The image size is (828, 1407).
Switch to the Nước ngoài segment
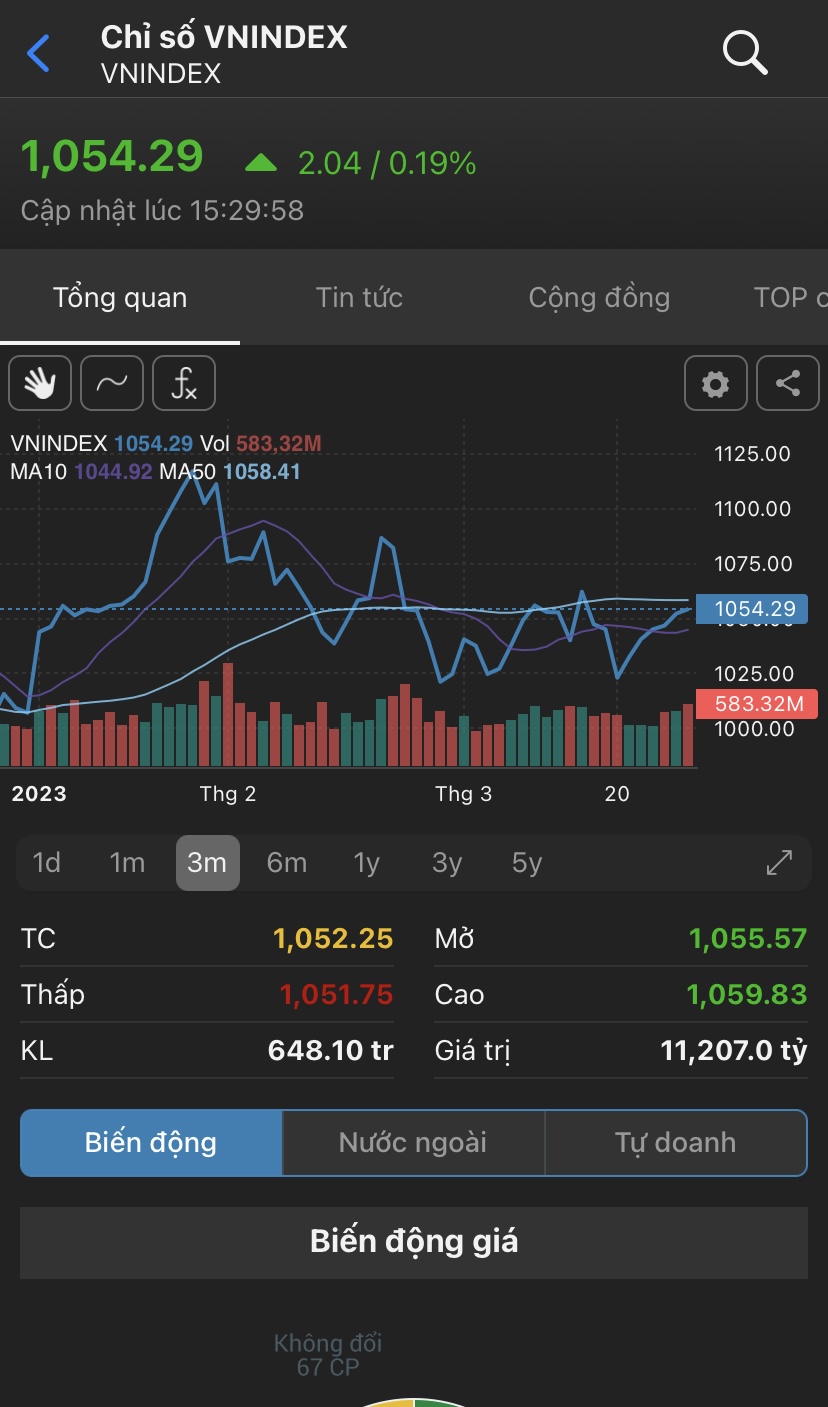tap(413, 1142)
